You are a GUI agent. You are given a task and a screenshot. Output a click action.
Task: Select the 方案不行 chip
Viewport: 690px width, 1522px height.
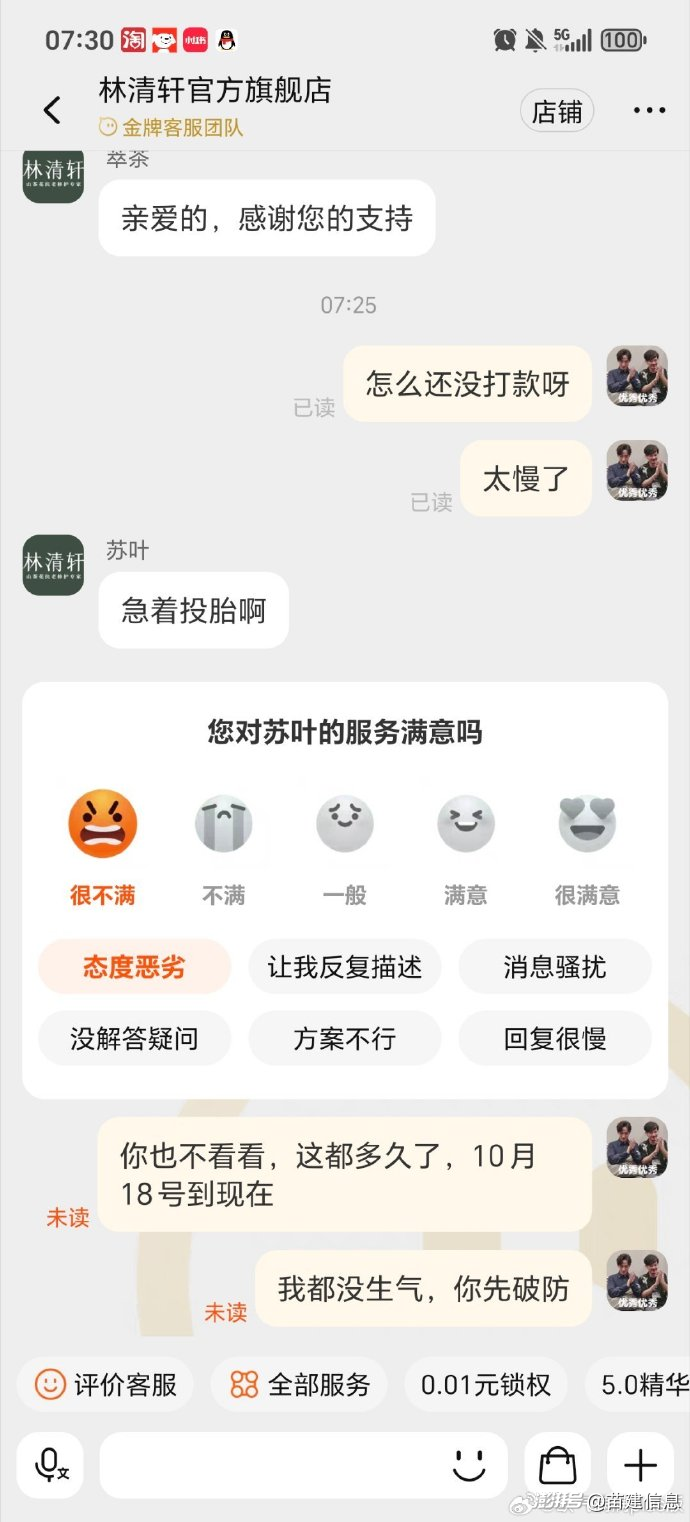point(344,1039)
